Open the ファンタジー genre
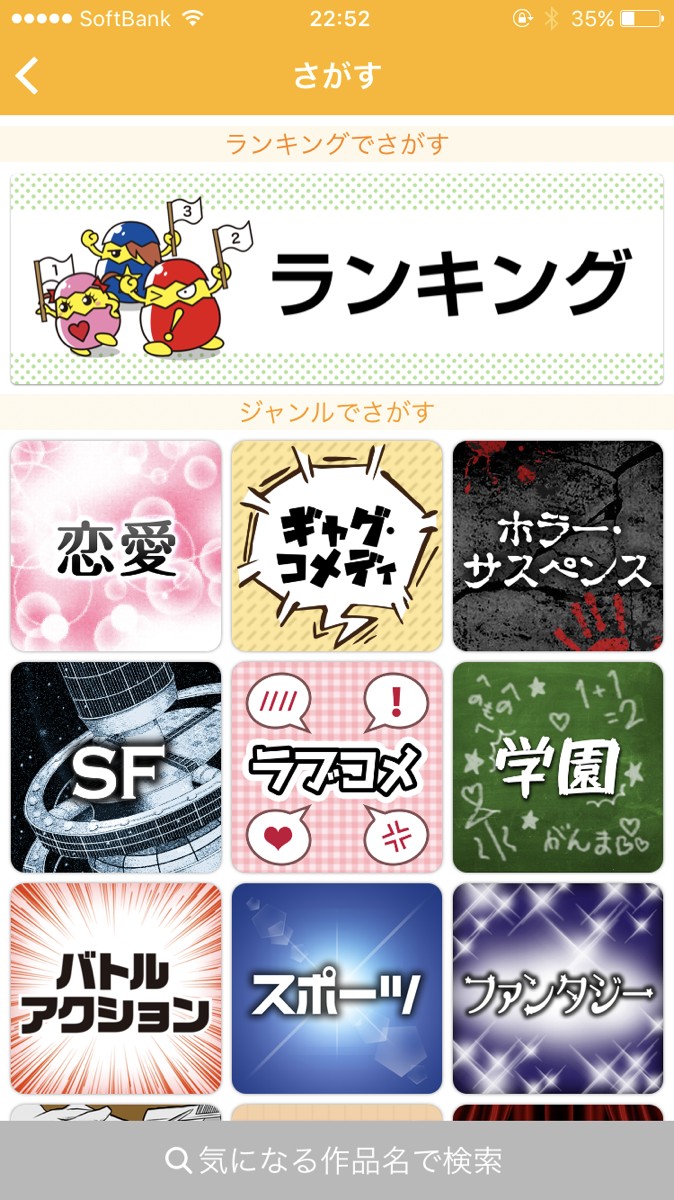The image size is (674, 1200). click(558, 988)
